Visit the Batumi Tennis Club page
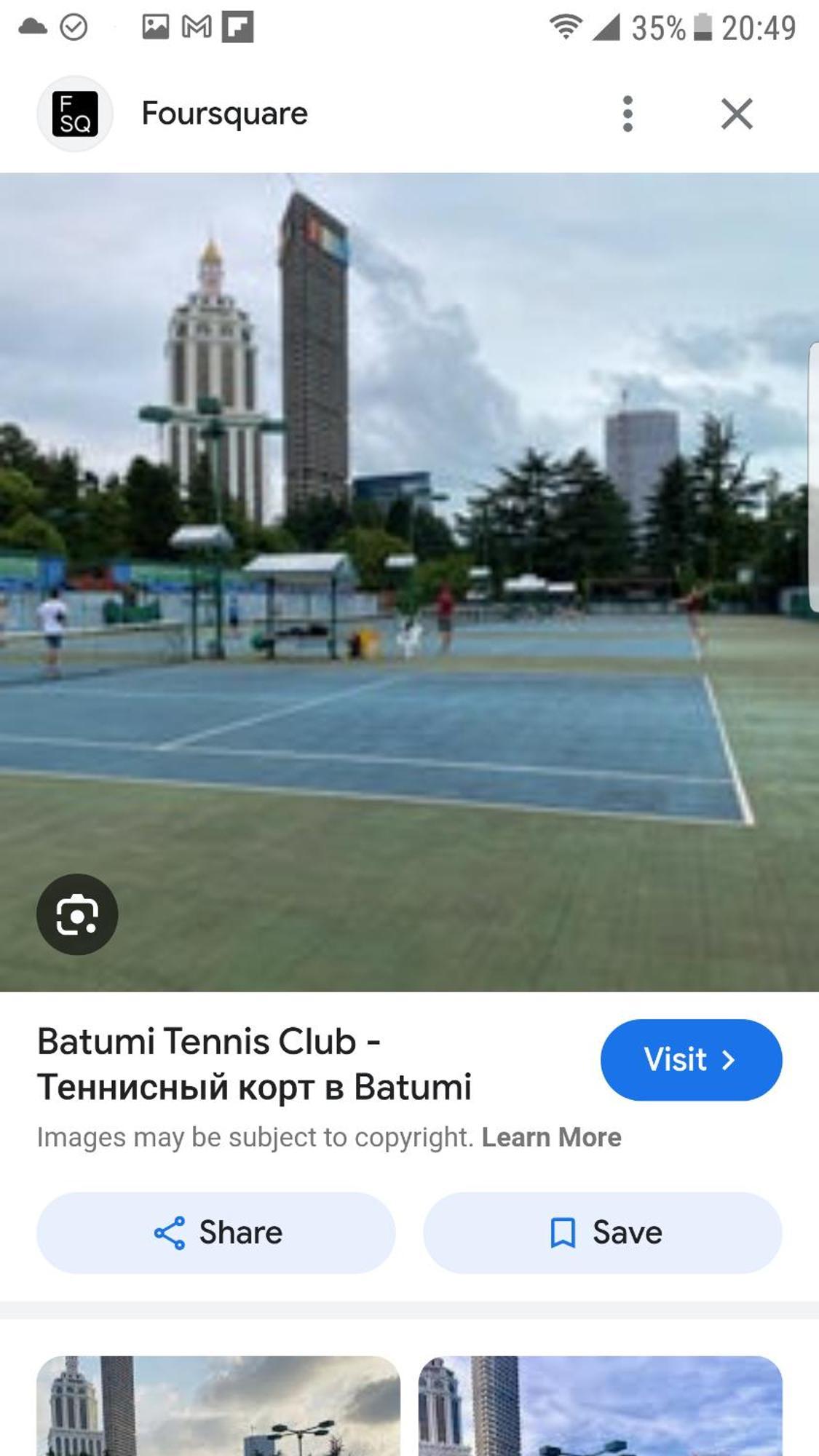This screenshot has width=819, height=1456. (x=690, y=1059)
